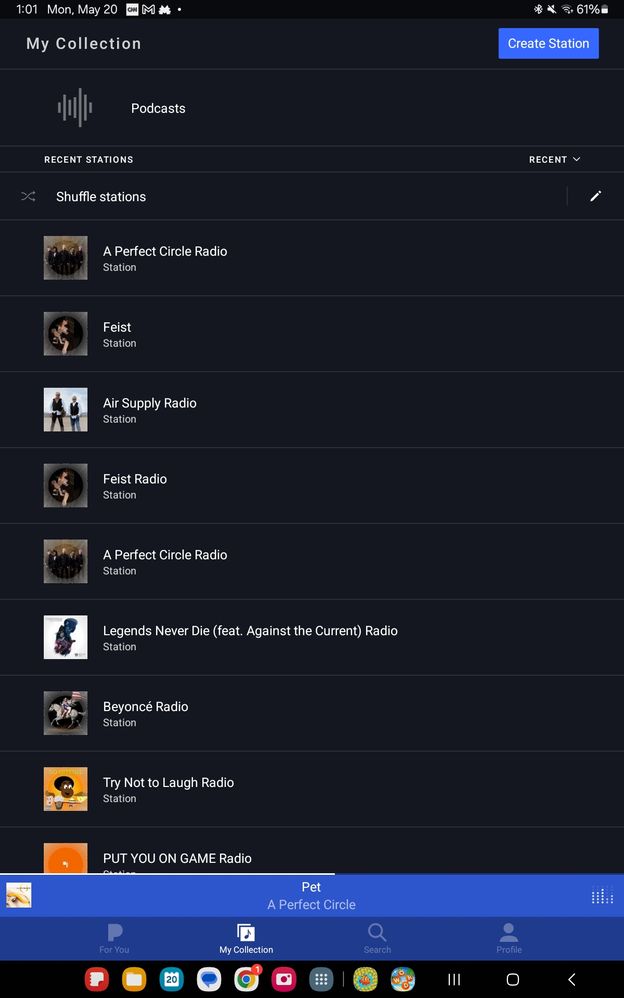Open Try Not to Laugh Radio
Screen dimensions: 624x998
pos(168,789)
